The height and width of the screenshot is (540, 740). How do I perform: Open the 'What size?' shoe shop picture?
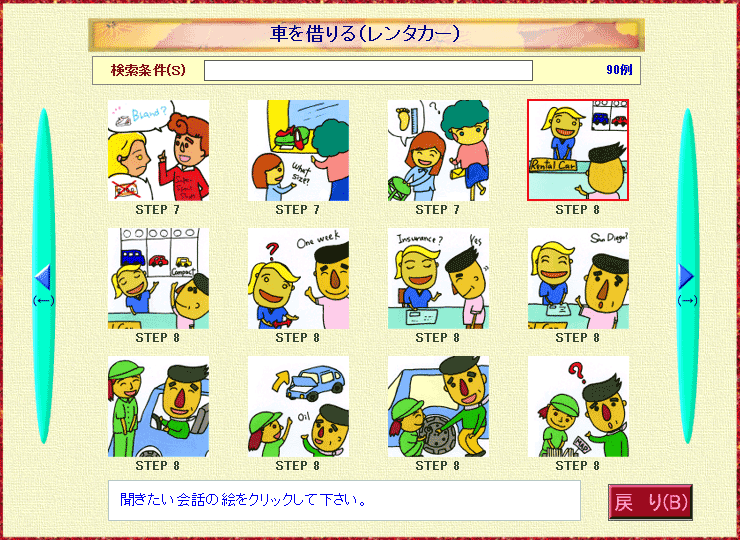[x=298, y=150]
